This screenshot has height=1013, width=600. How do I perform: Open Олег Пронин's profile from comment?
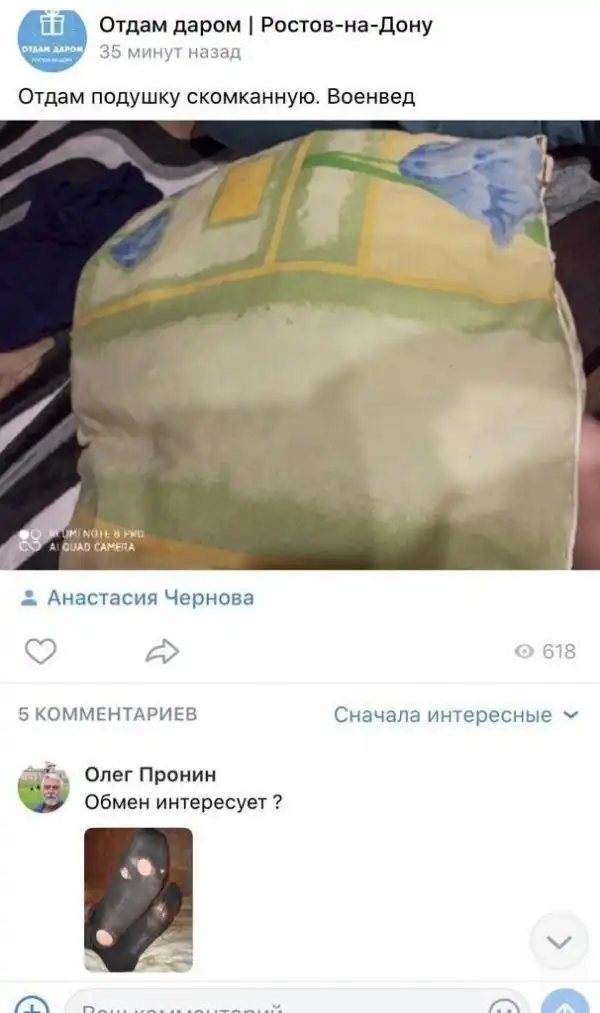(x=150, y=774)
